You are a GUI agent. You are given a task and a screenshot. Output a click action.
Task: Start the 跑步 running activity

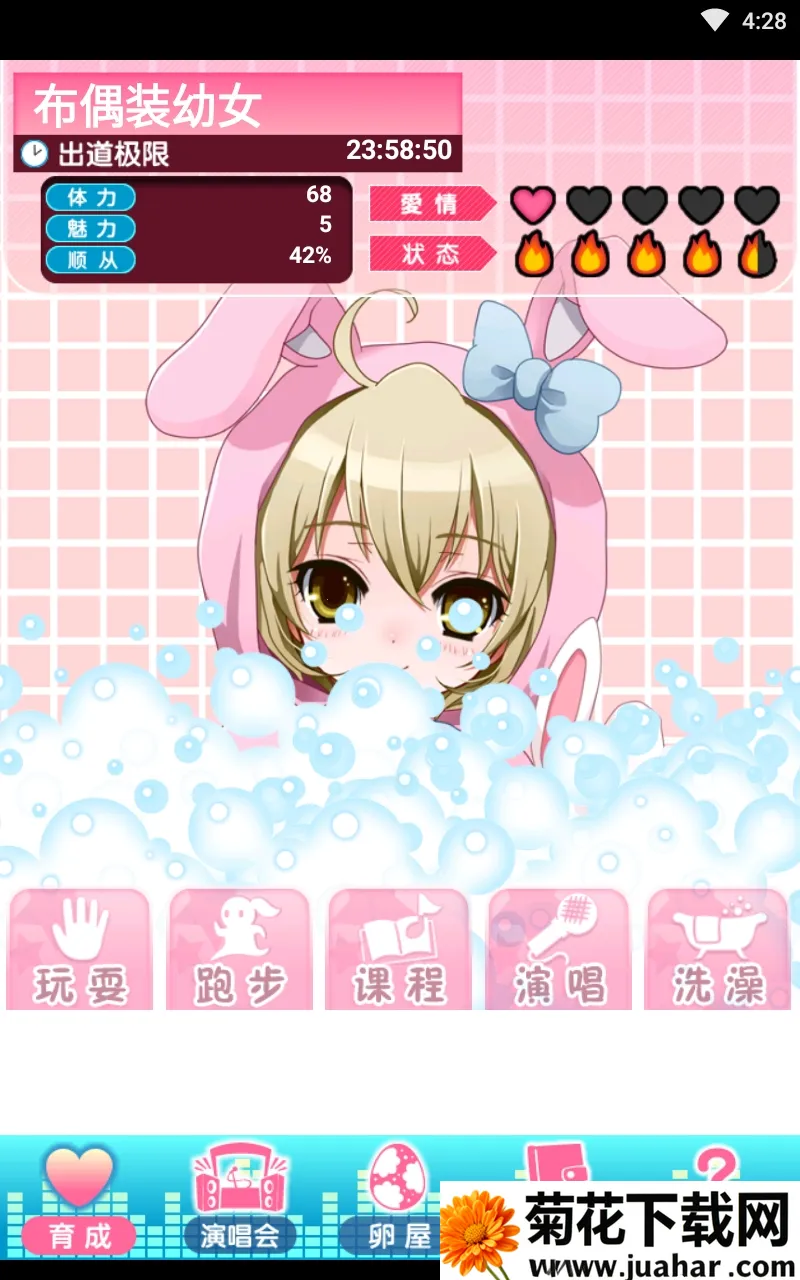(x=240, y=950)
